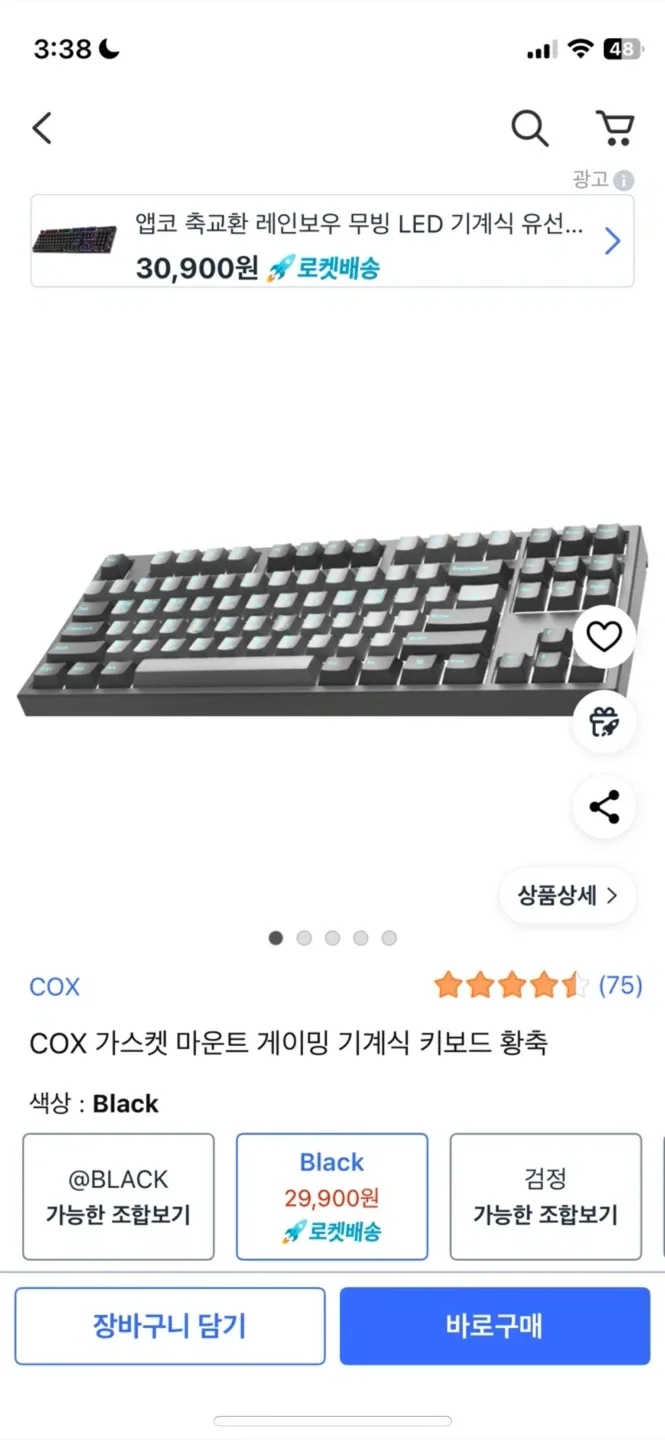
Task: Tap the ad info icon beside 광고
Action: [x=624, y=180]
